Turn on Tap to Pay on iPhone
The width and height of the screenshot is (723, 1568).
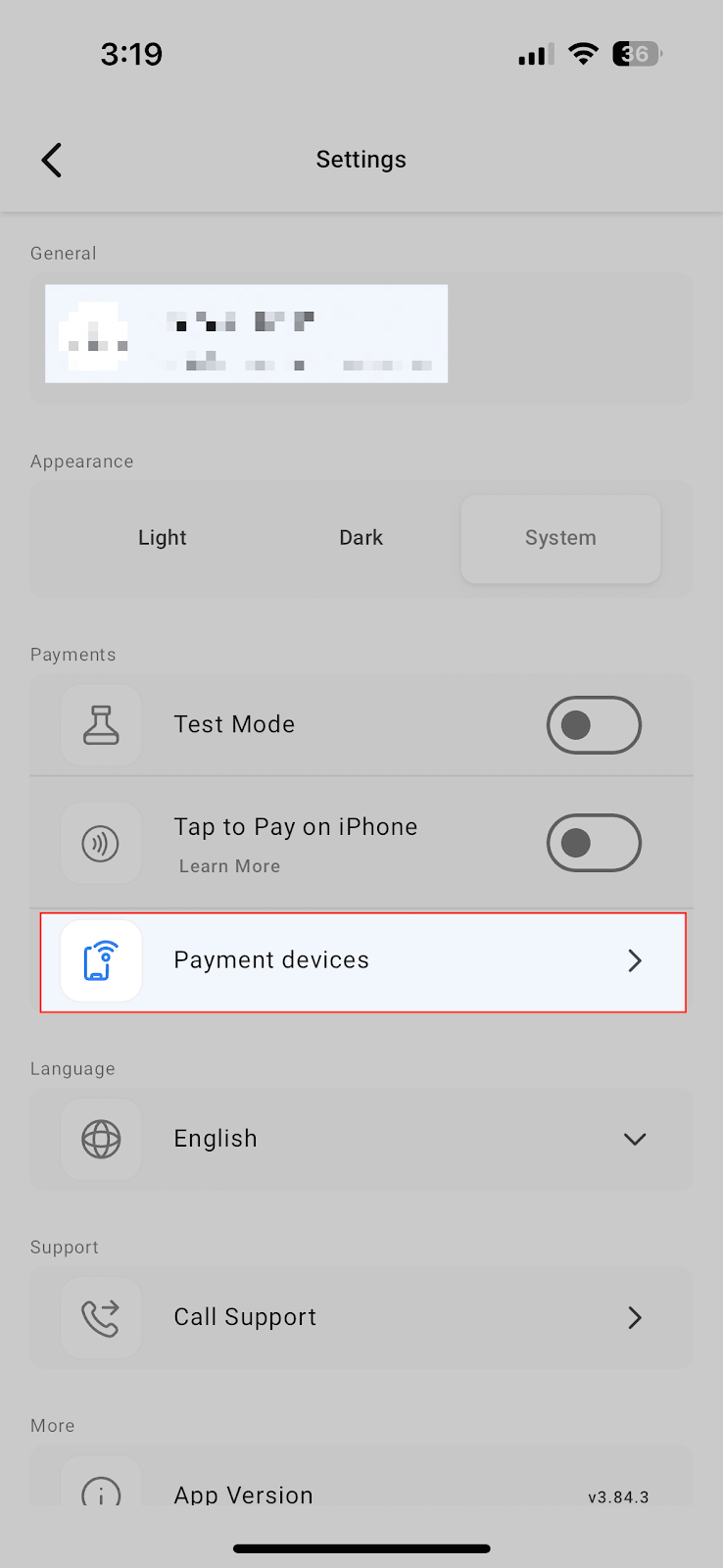click(x=594, y=843)
